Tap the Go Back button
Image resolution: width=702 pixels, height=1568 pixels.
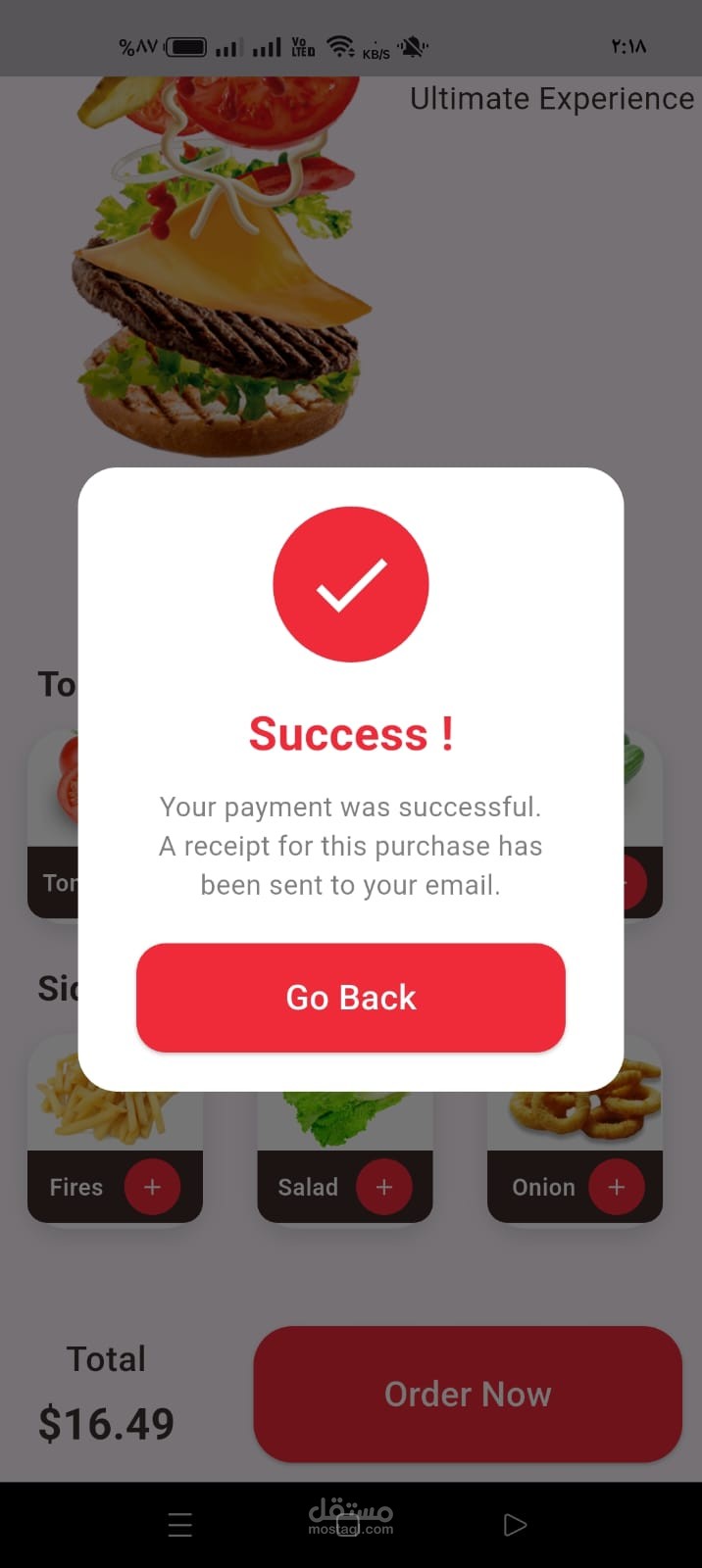351,998
